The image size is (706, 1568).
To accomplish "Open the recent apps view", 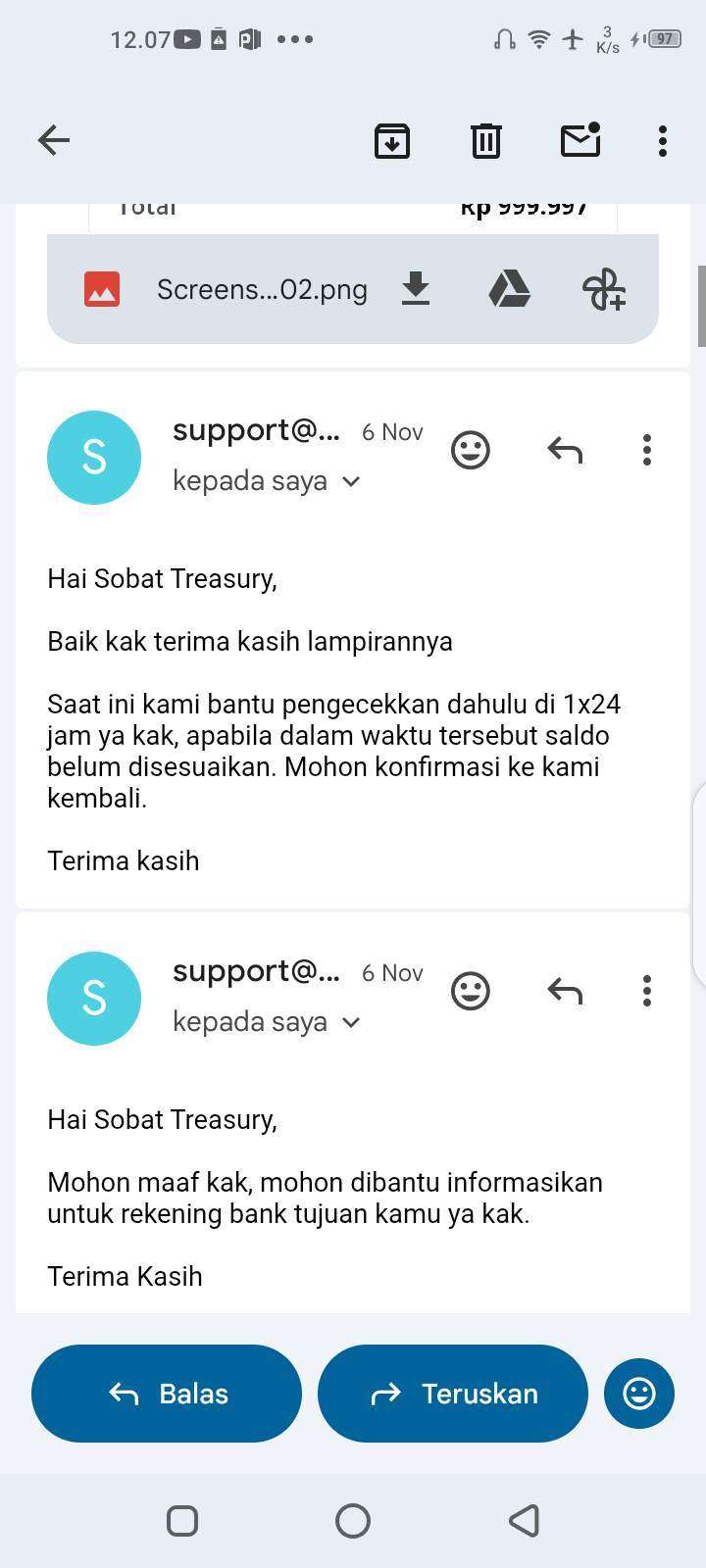I will point(182,1520).
